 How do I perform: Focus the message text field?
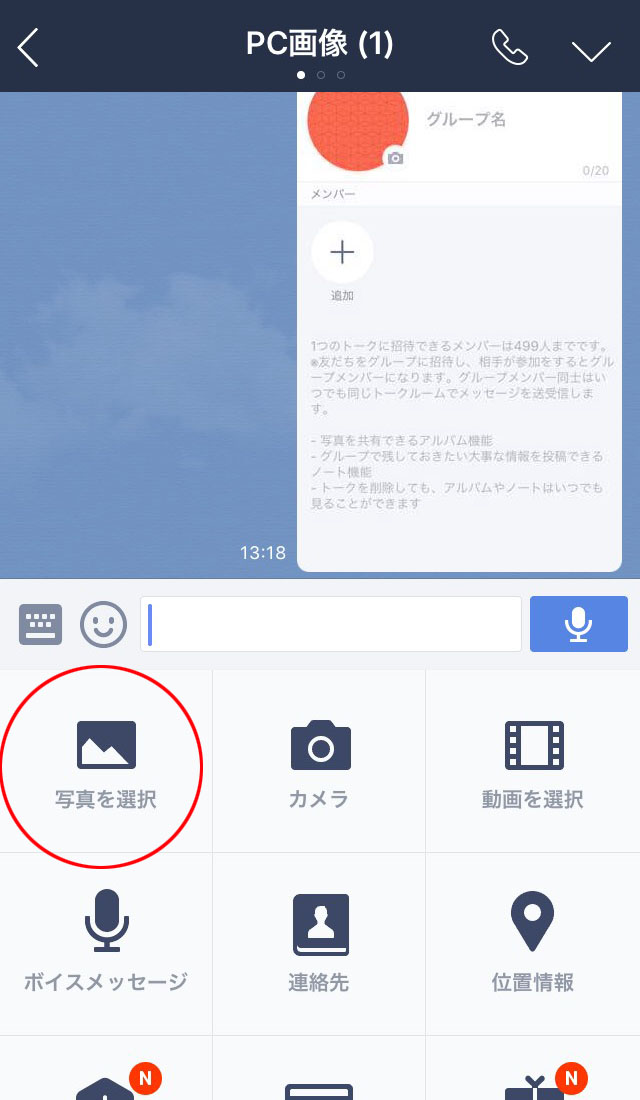(331, 625)
